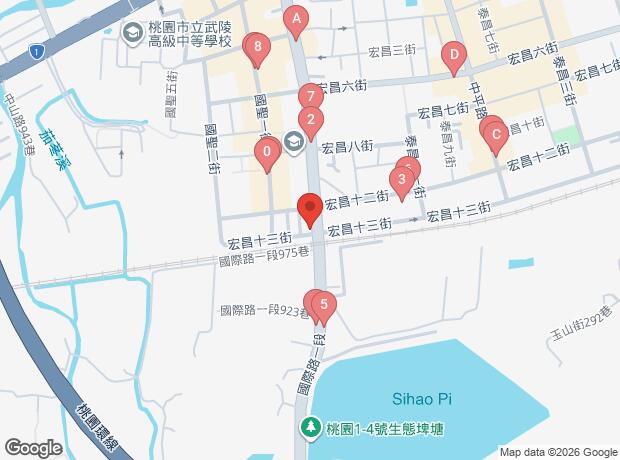The image size is (620, 460).
Task: Tap the marker numbered 0
Action: 267,154
